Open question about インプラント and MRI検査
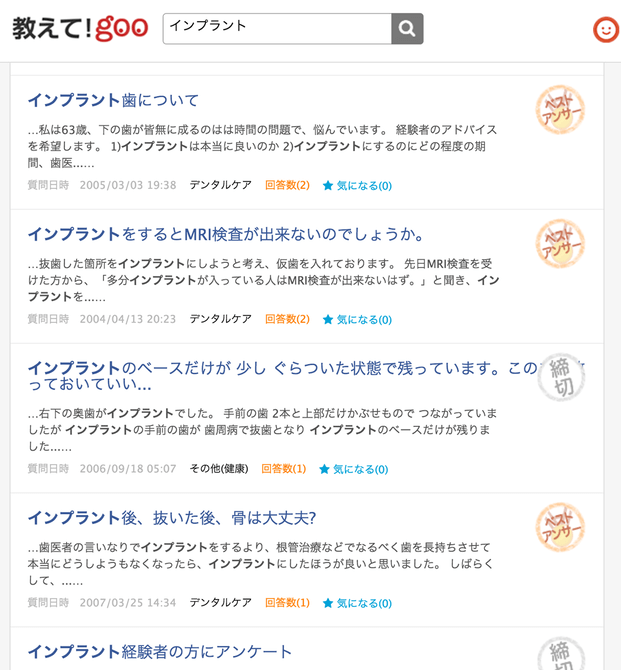 pyautogui.click(x=226, y=234)
